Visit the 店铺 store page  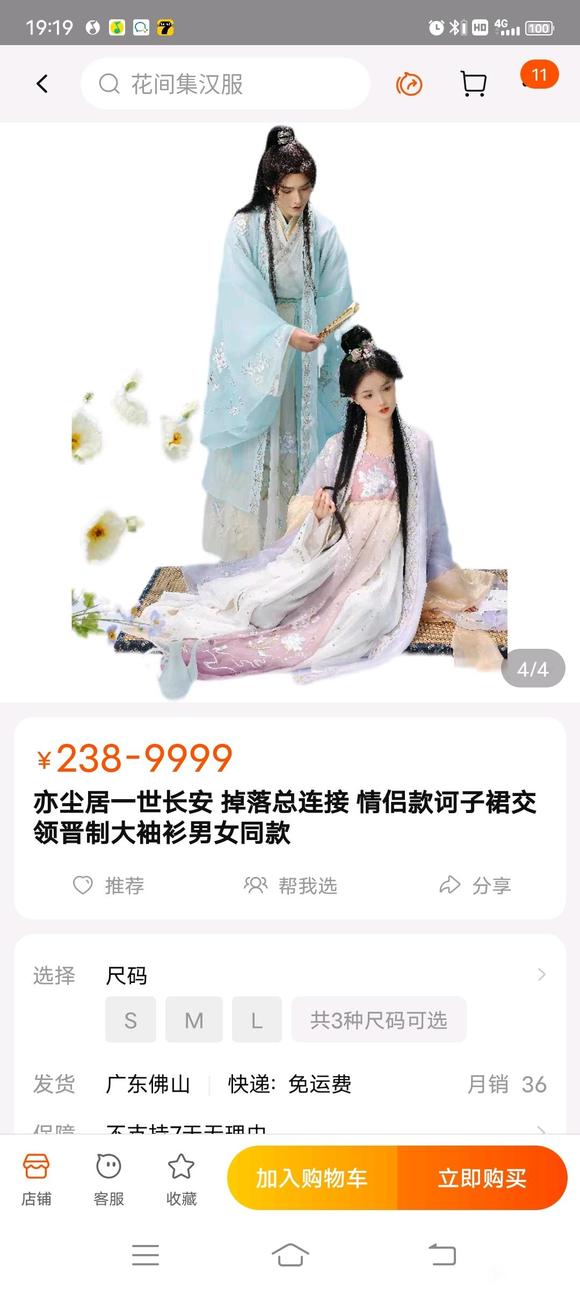point(37,1178)
